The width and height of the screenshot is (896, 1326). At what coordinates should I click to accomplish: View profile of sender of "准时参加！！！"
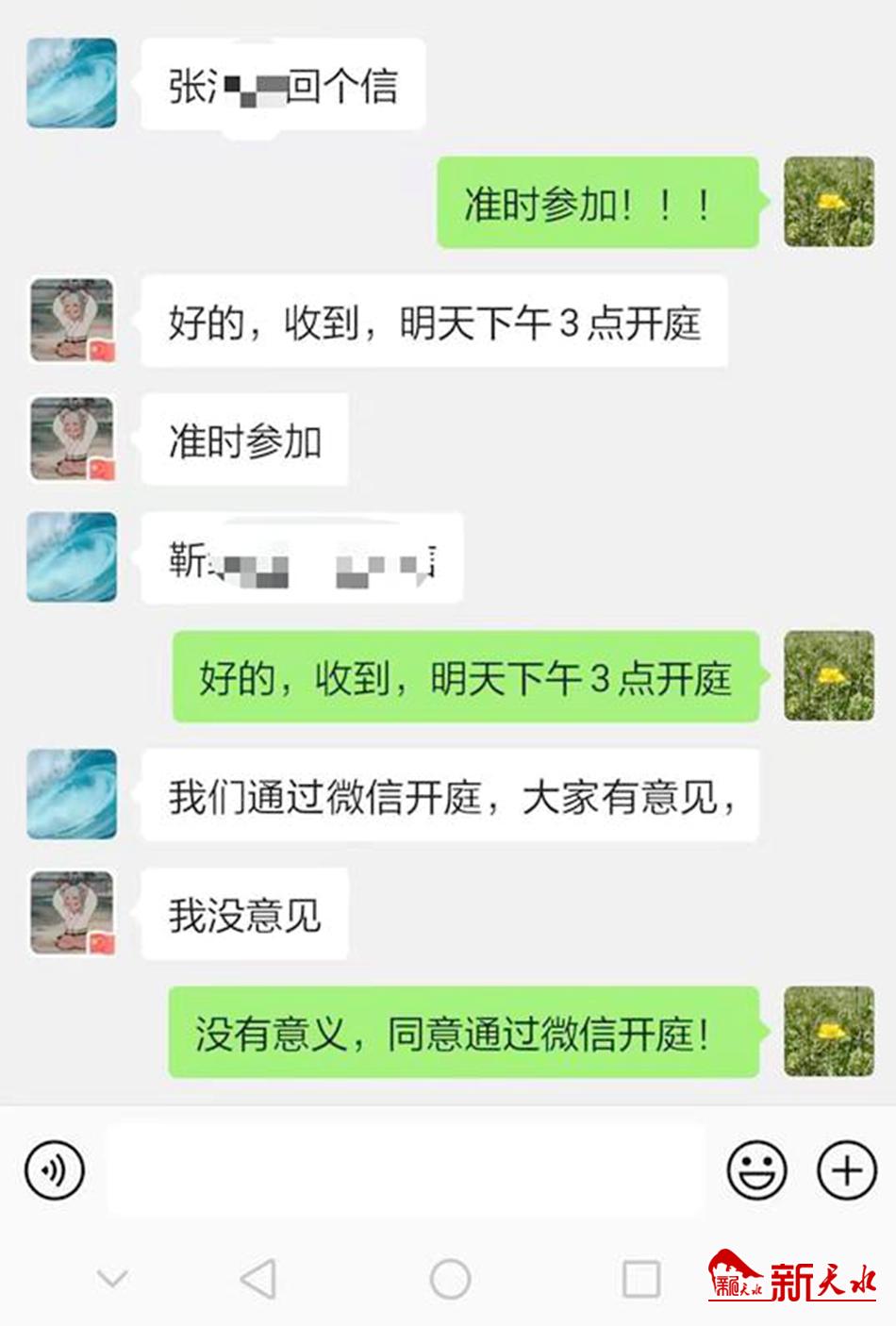point(829,202)
